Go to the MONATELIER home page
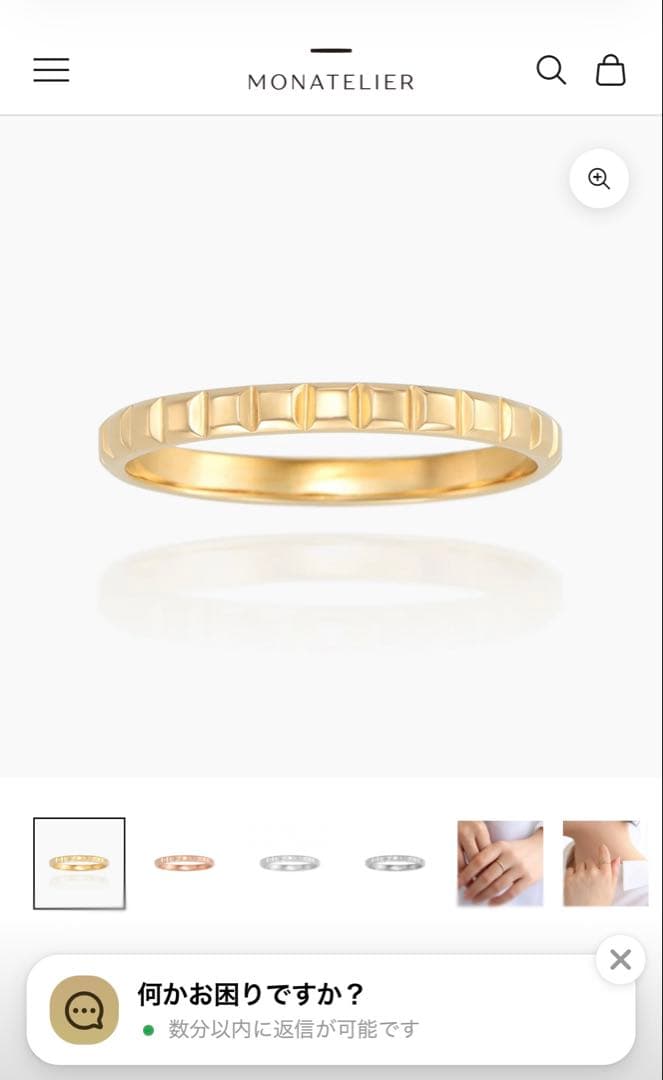Screen dimensions: 663x1080 [x=331, y=72]
